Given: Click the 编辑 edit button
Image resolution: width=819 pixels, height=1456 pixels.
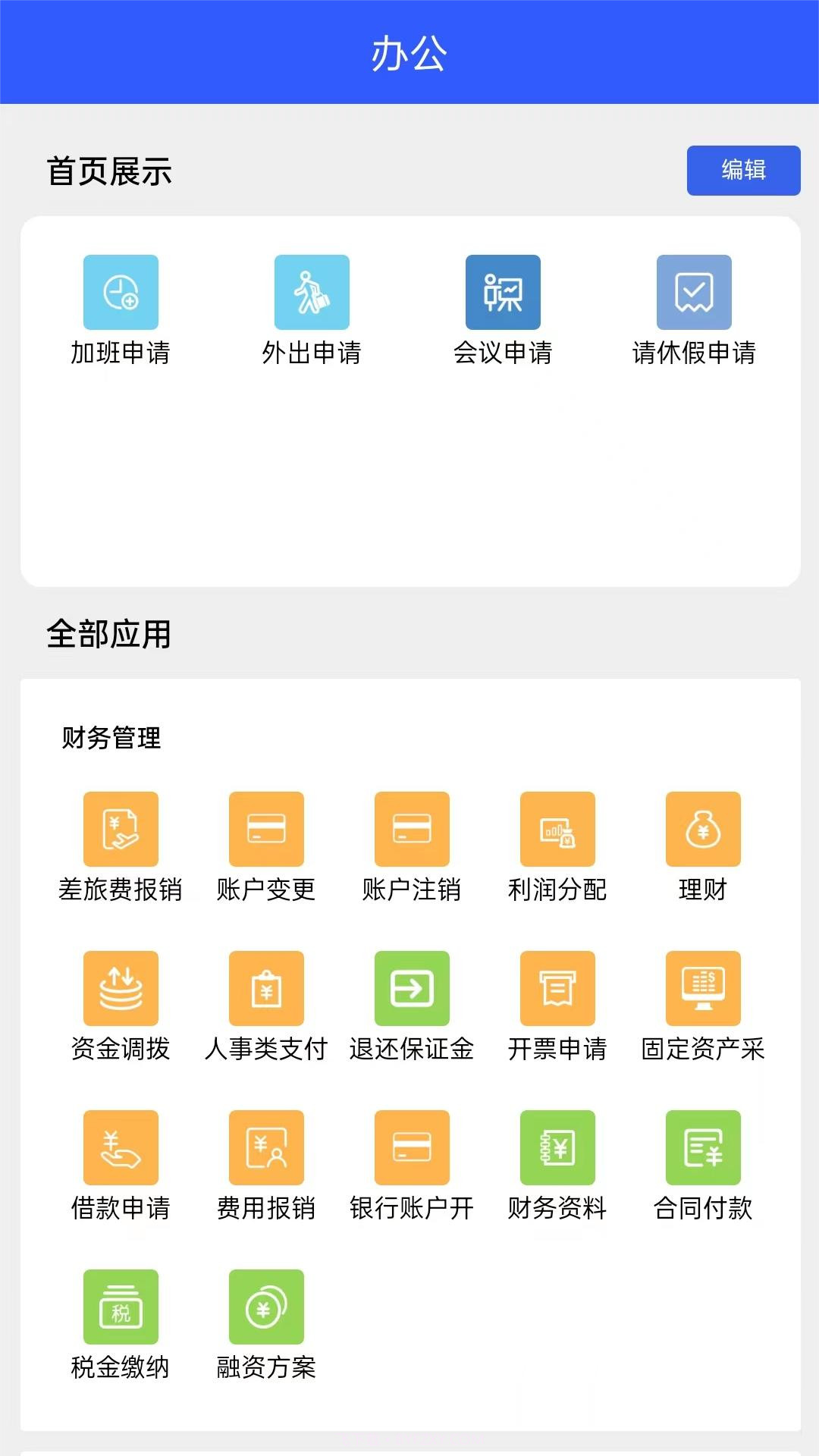Looking at the screenshot, I should tap(743, 171).
